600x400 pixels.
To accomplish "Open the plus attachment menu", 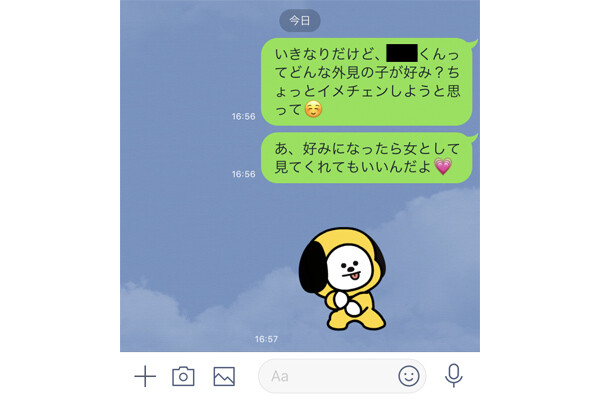I will [x=145, y=376].
